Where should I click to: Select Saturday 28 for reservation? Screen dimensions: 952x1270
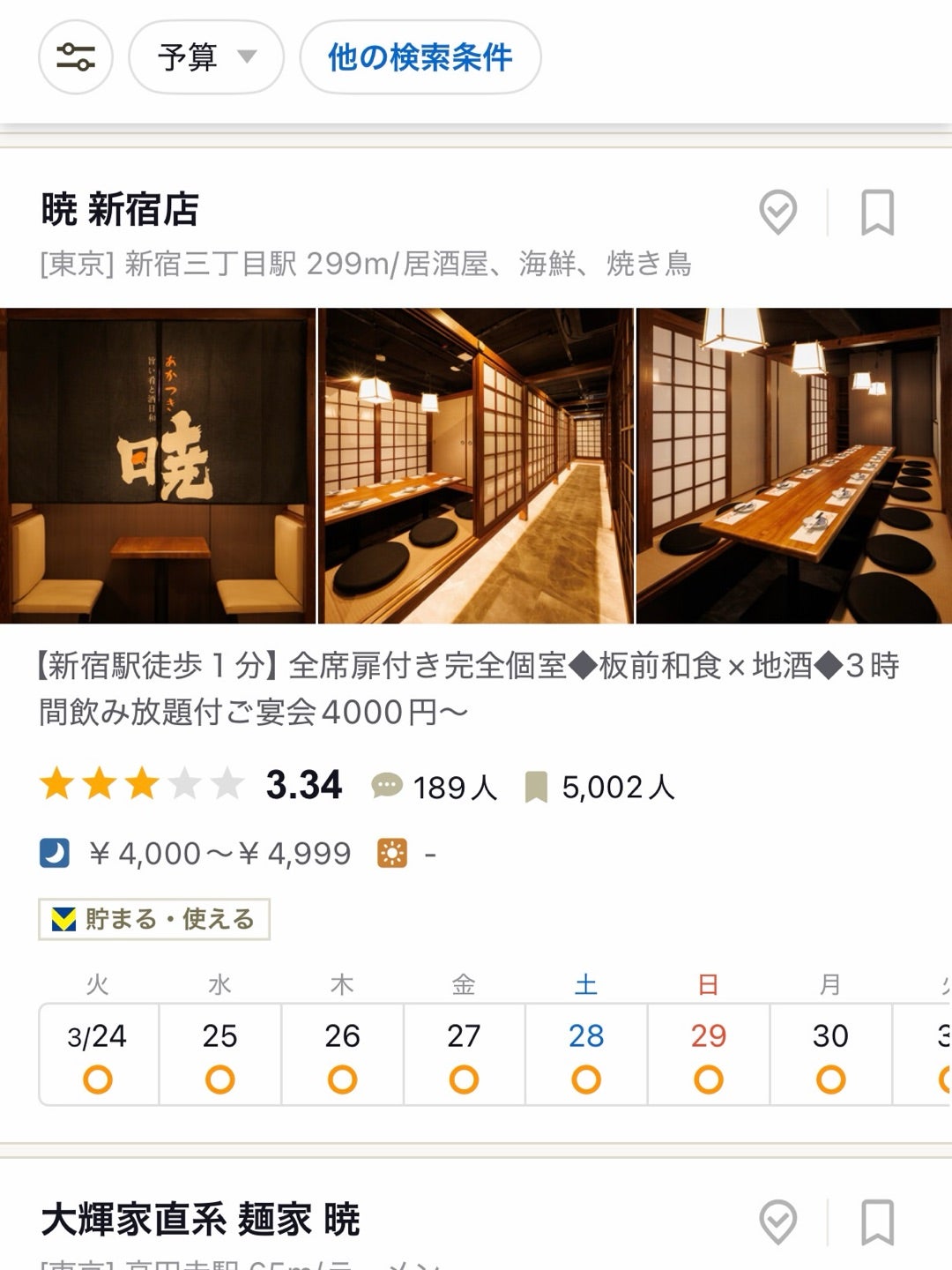[586, 1054]
